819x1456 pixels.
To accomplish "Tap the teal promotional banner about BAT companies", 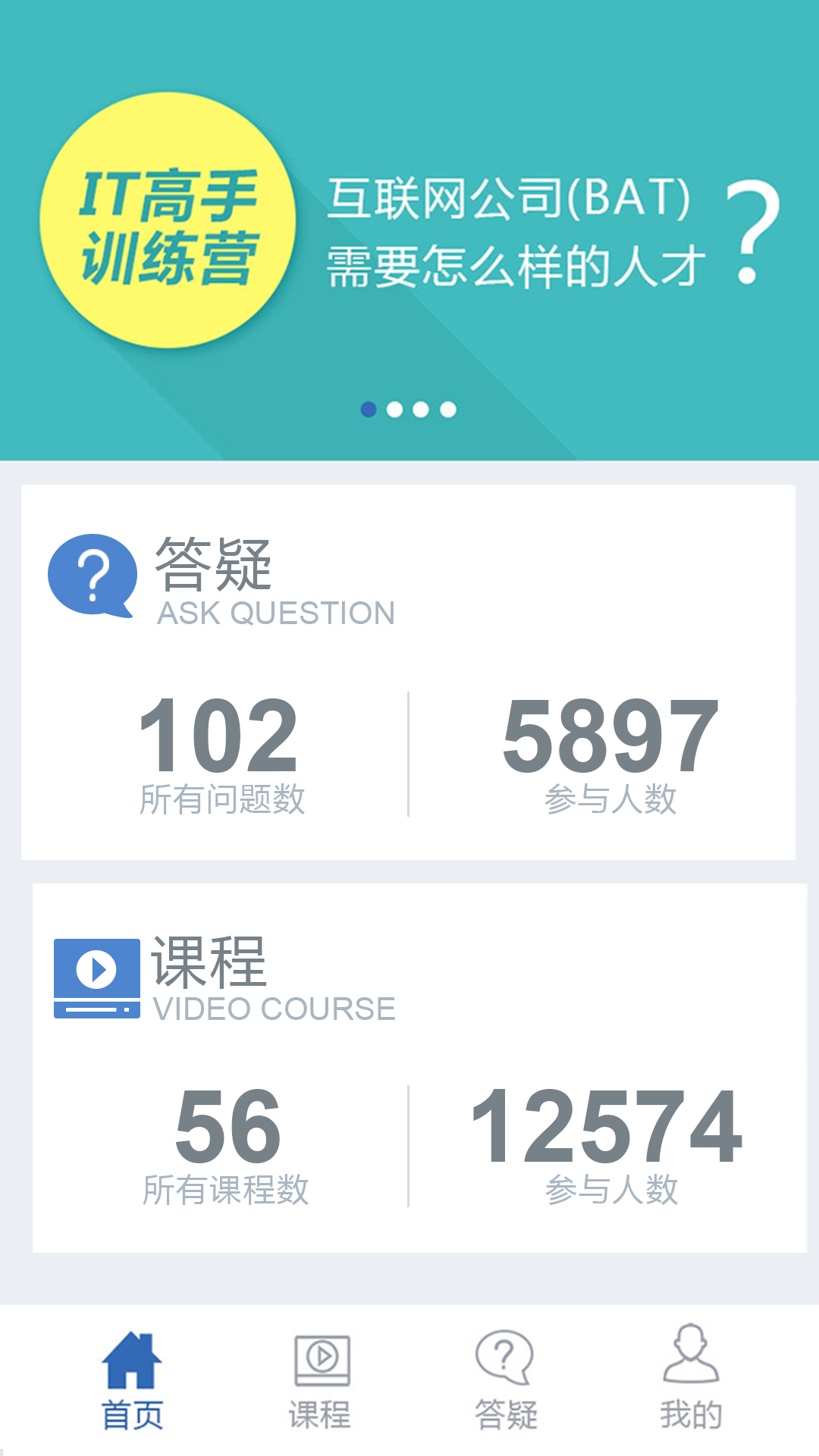I will [409, 227].
